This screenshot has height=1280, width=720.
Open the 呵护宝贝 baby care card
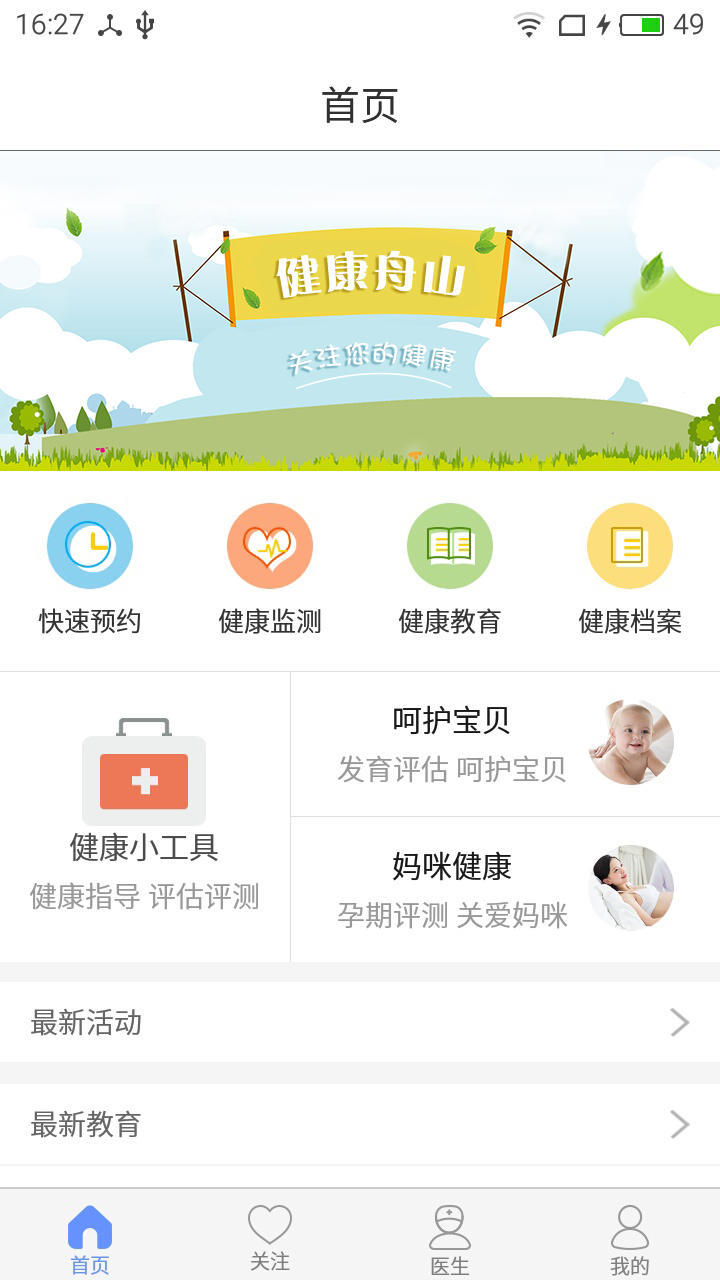click(505, 744)
